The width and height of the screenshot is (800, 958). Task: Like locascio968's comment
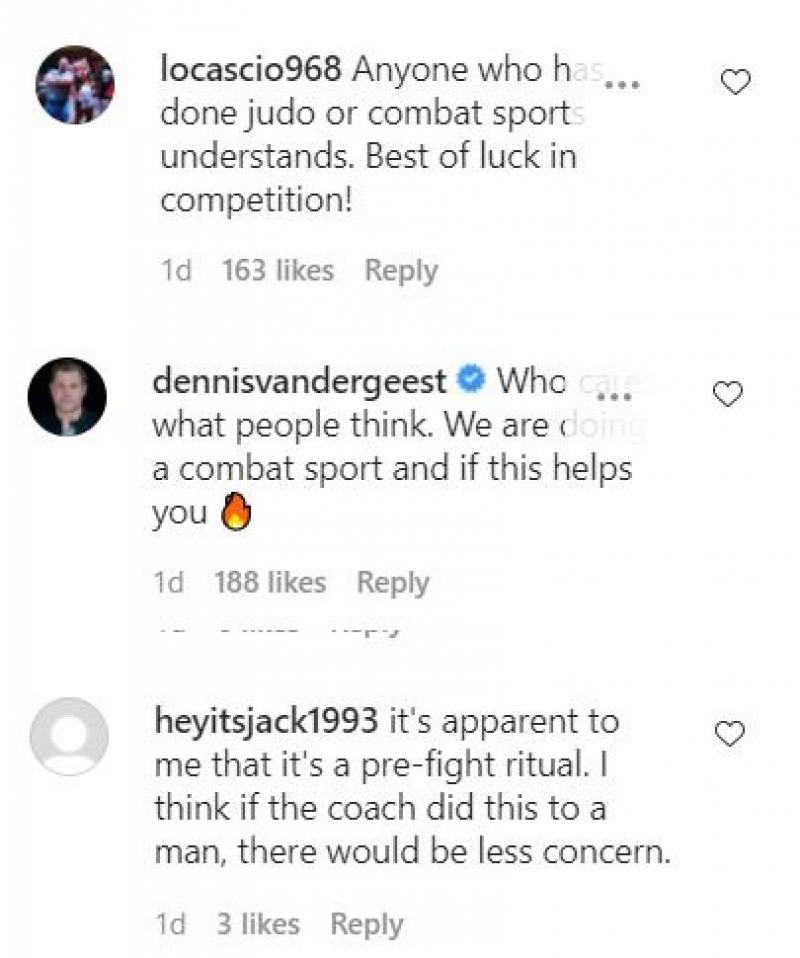point(736,84)
